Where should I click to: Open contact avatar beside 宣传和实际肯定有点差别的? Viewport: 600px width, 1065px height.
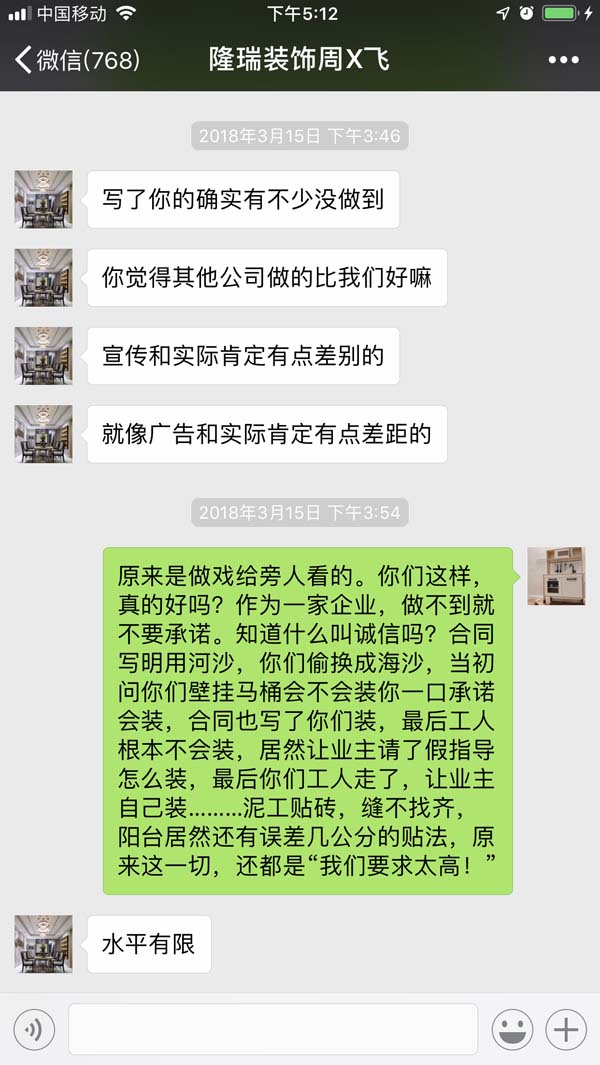43,356
